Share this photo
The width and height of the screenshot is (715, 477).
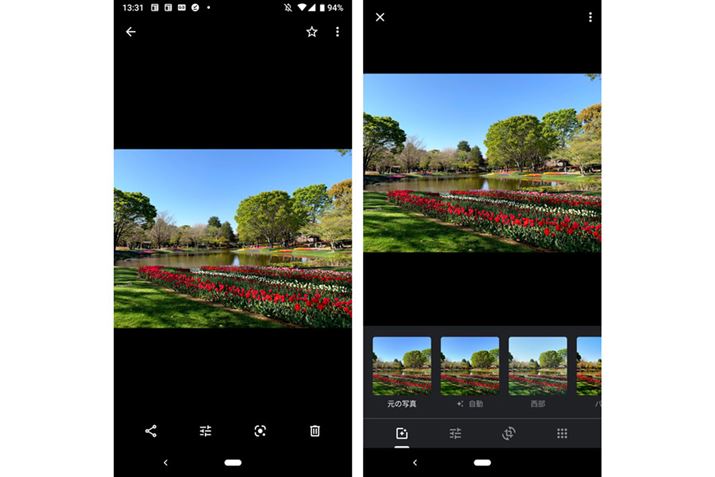pyautogui.click(x=151, y=431)
